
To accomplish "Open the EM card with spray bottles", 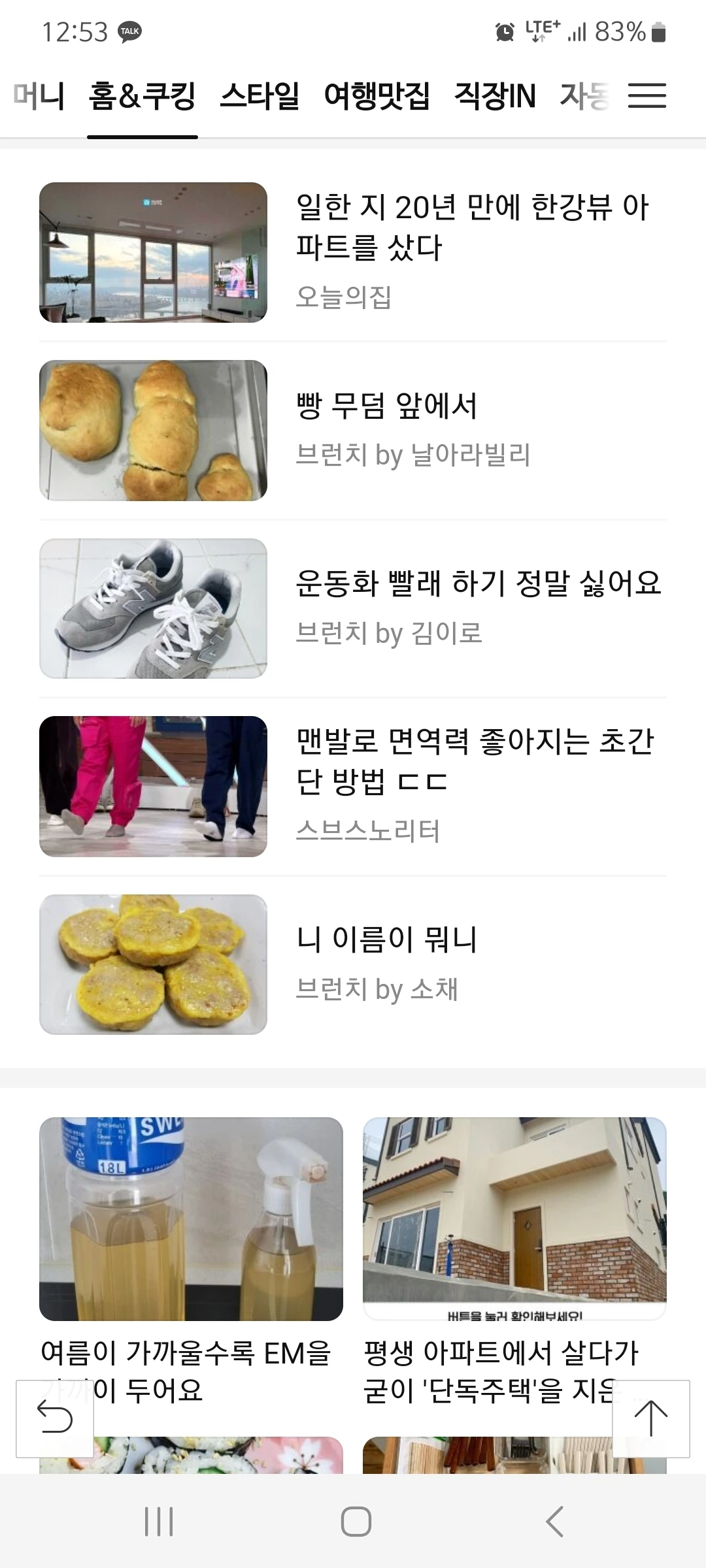I will tap(191, 1218).
